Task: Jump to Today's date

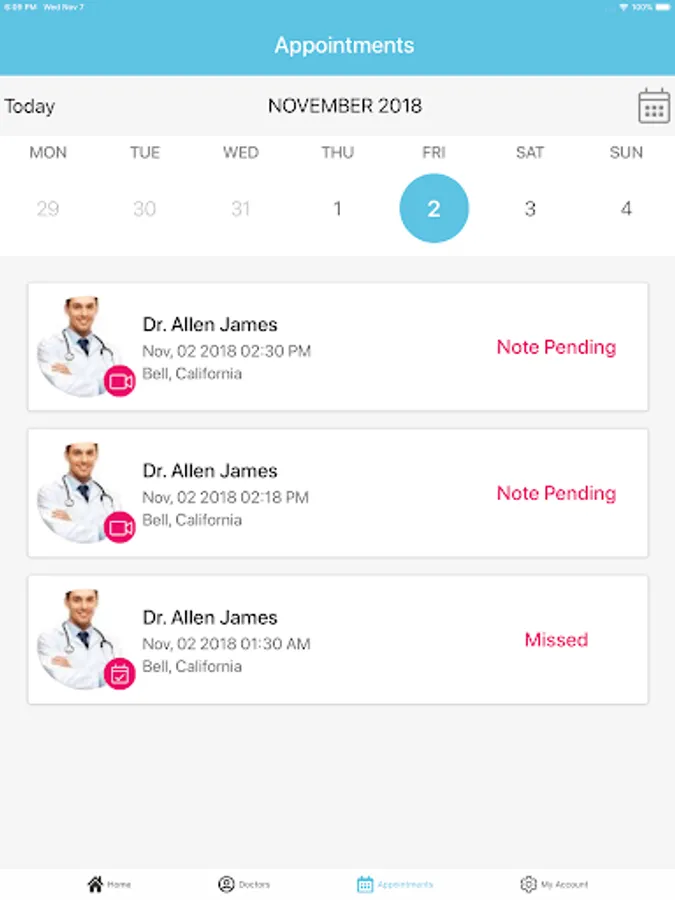Action: pos(30,106)
